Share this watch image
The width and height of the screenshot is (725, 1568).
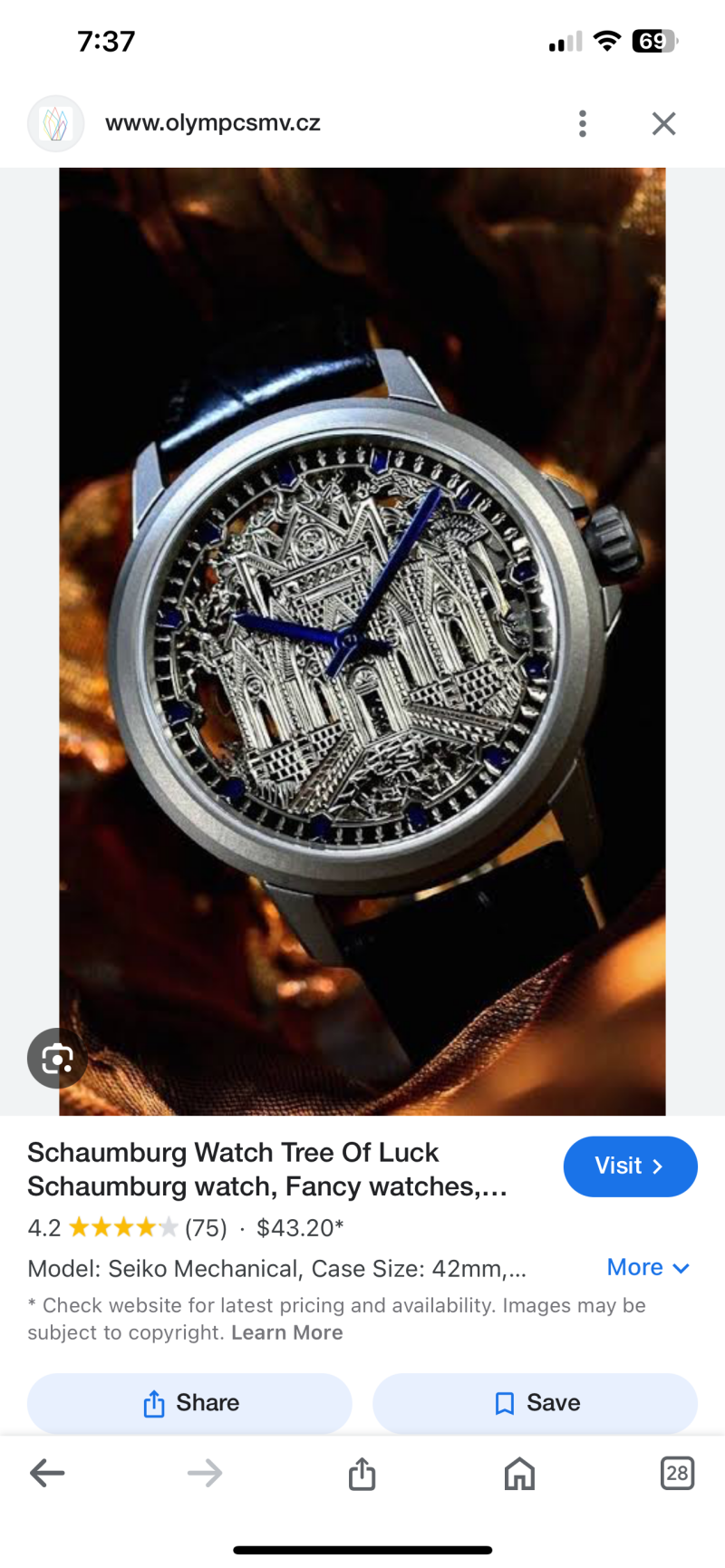click(189, 1403)
